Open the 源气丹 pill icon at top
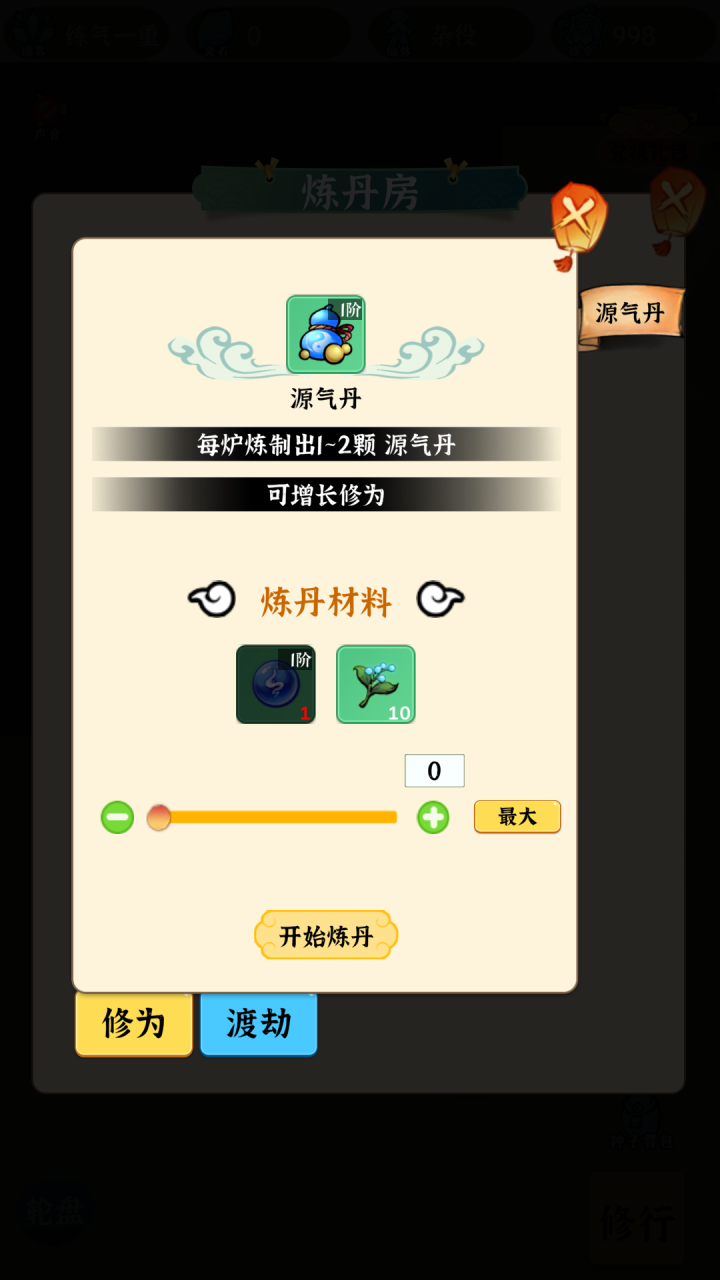The image size is (720, 1280). [x=326, y=334]
